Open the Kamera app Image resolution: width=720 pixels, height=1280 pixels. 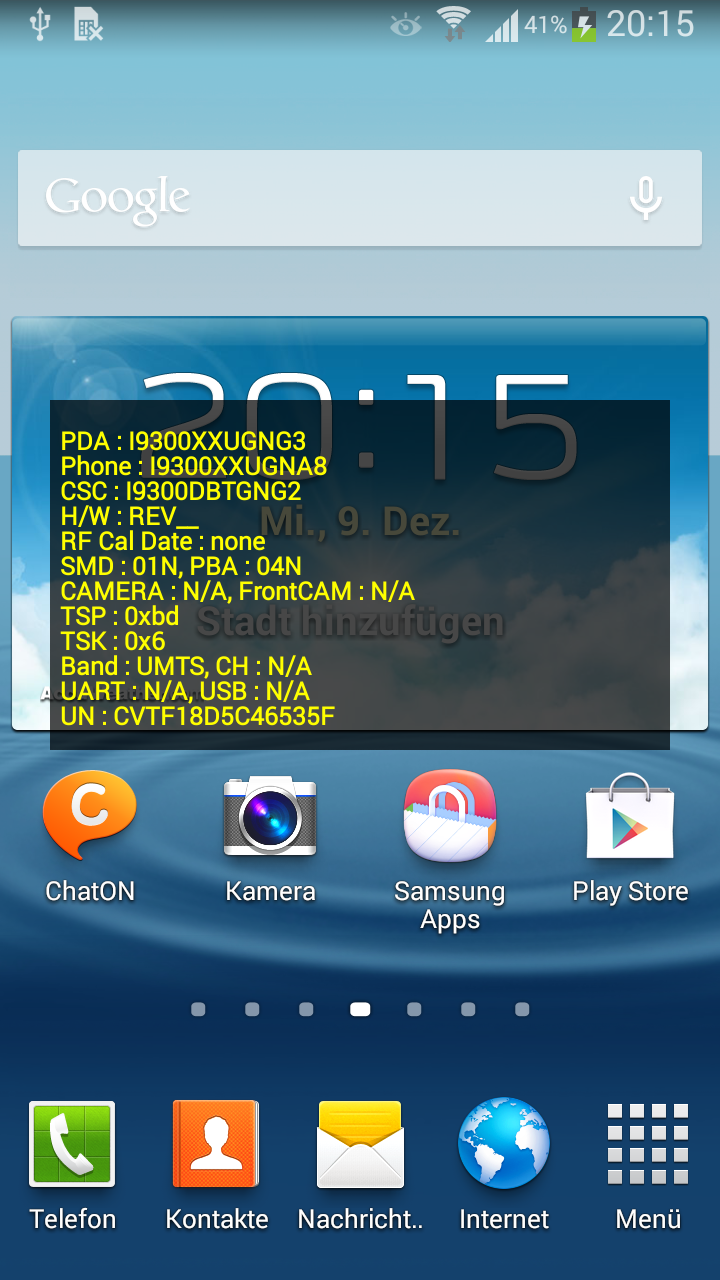pos(270,818)
